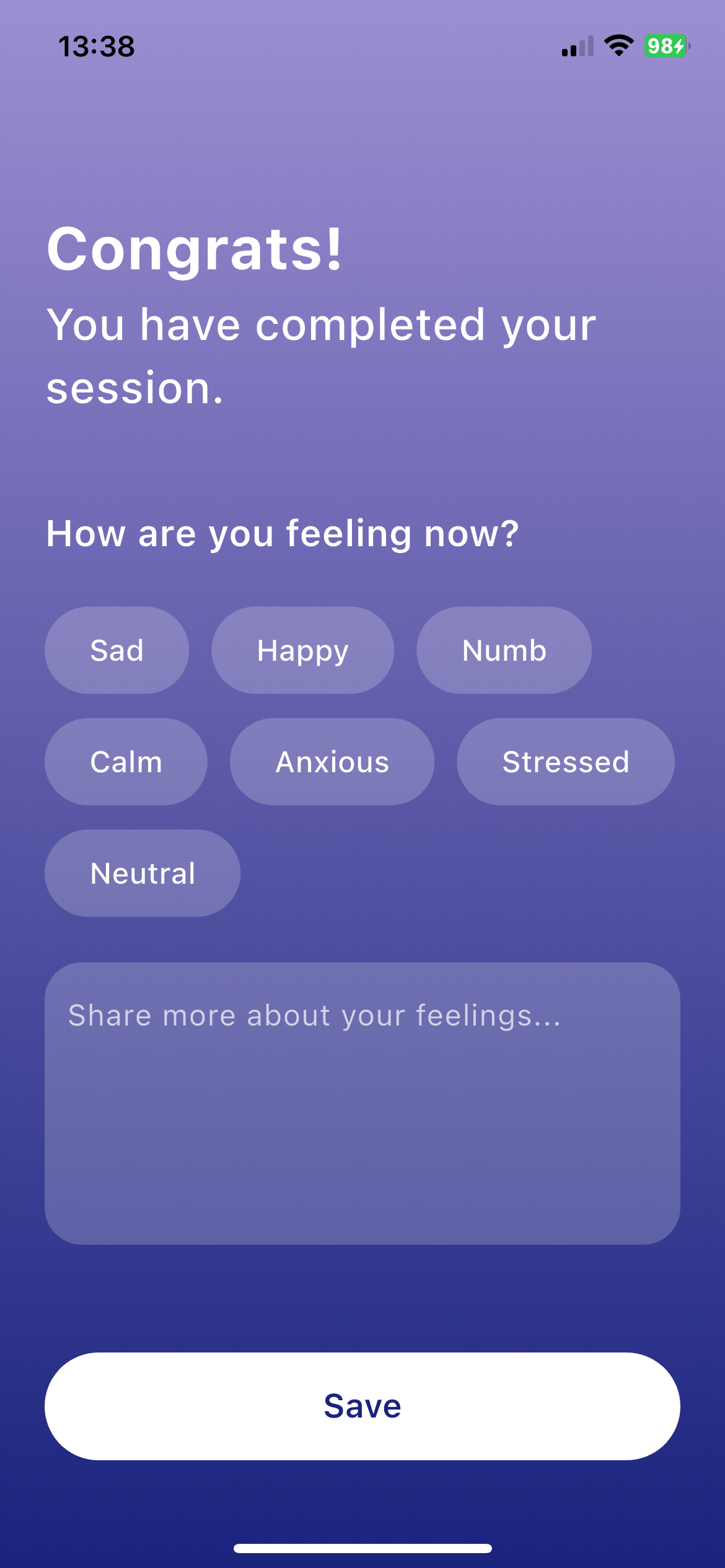Choose the Neutral feeling

[143, 873]
